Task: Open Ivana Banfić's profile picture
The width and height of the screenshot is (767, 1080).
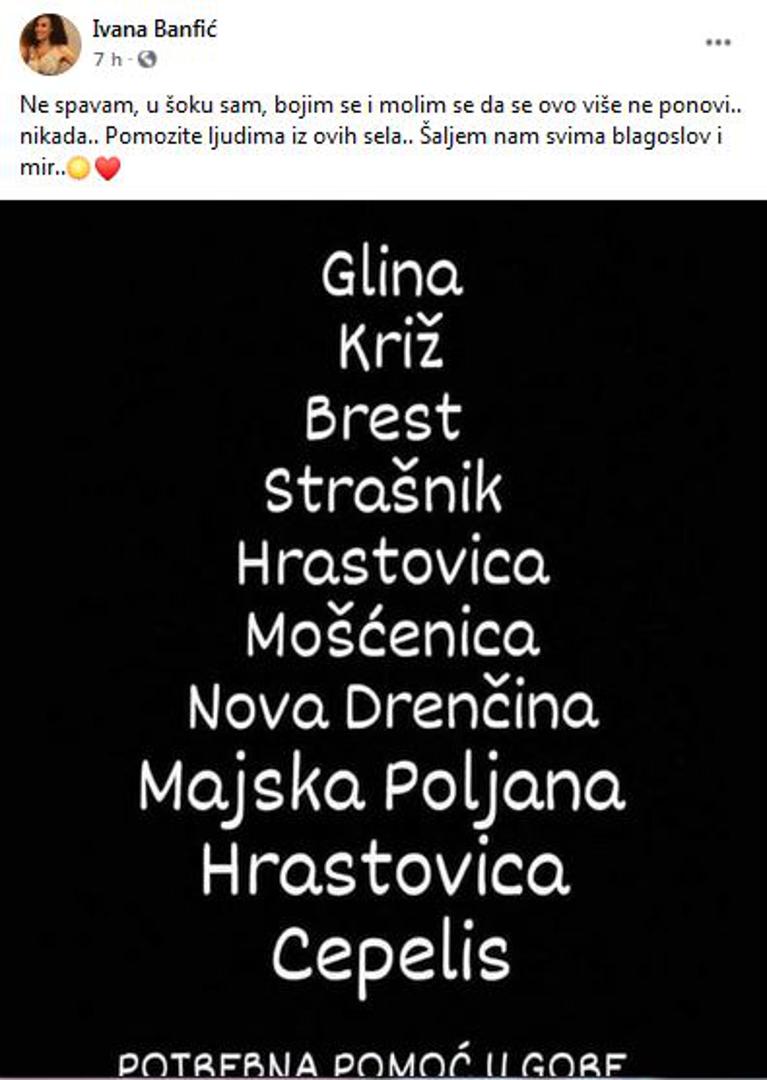Action: [50, 45]
